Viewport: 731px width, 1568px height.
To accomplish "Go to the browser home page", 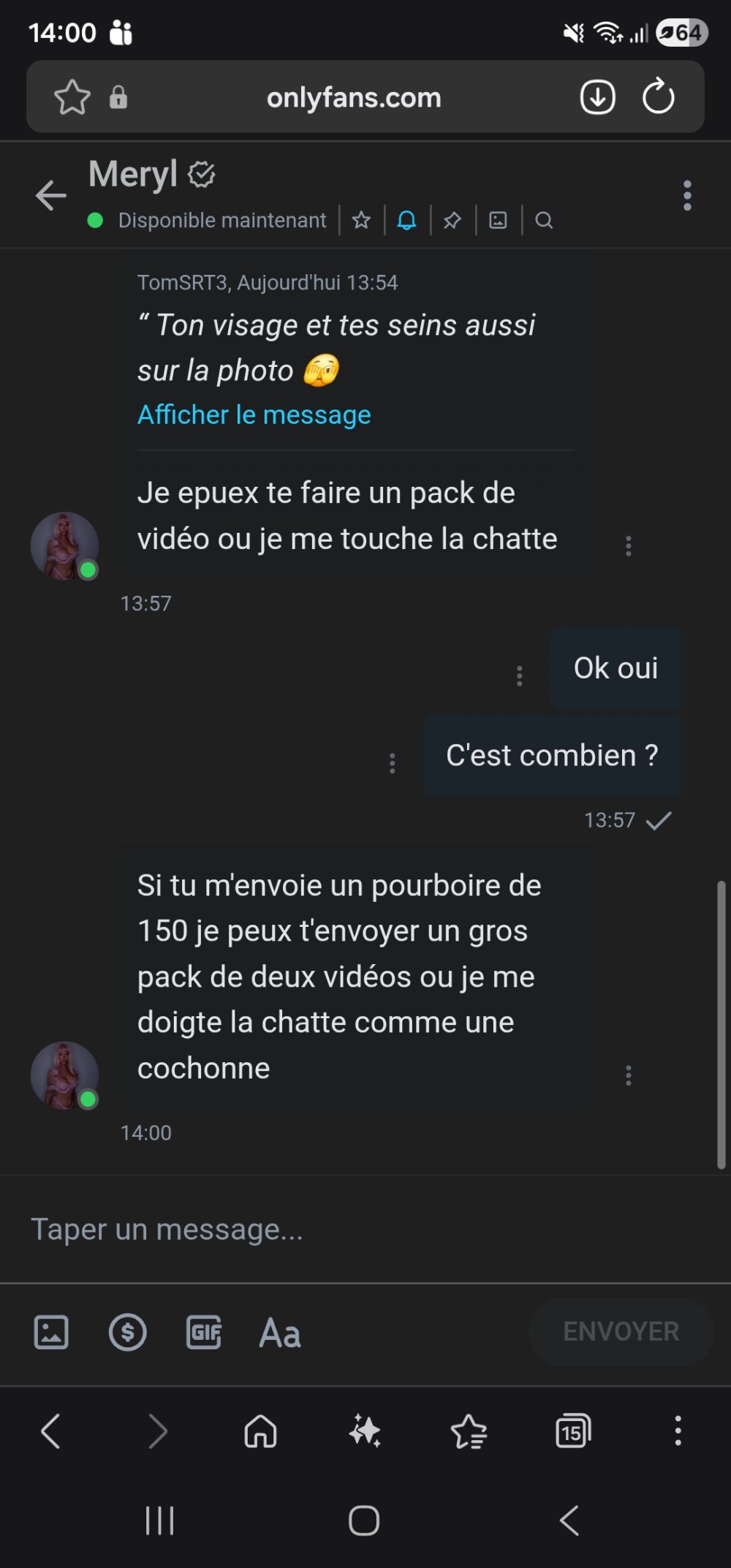I will 261,1431.
